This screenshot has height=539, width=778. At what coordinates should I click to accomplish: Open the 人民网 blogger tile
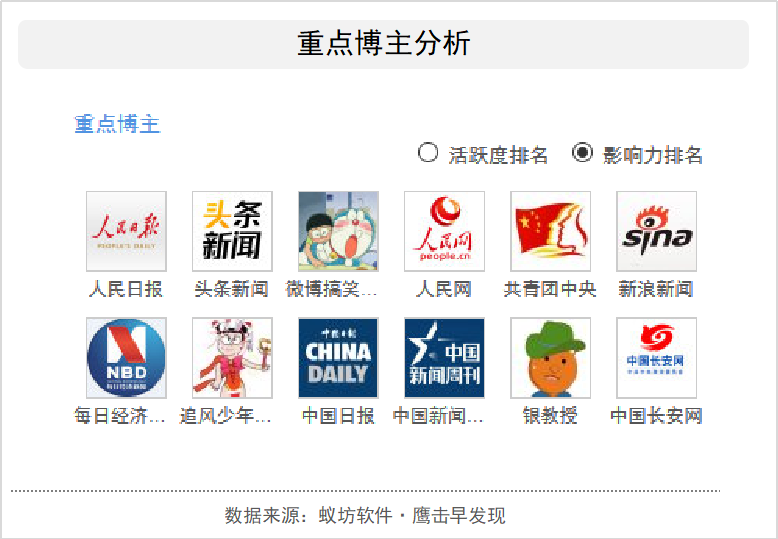[444, 232]
